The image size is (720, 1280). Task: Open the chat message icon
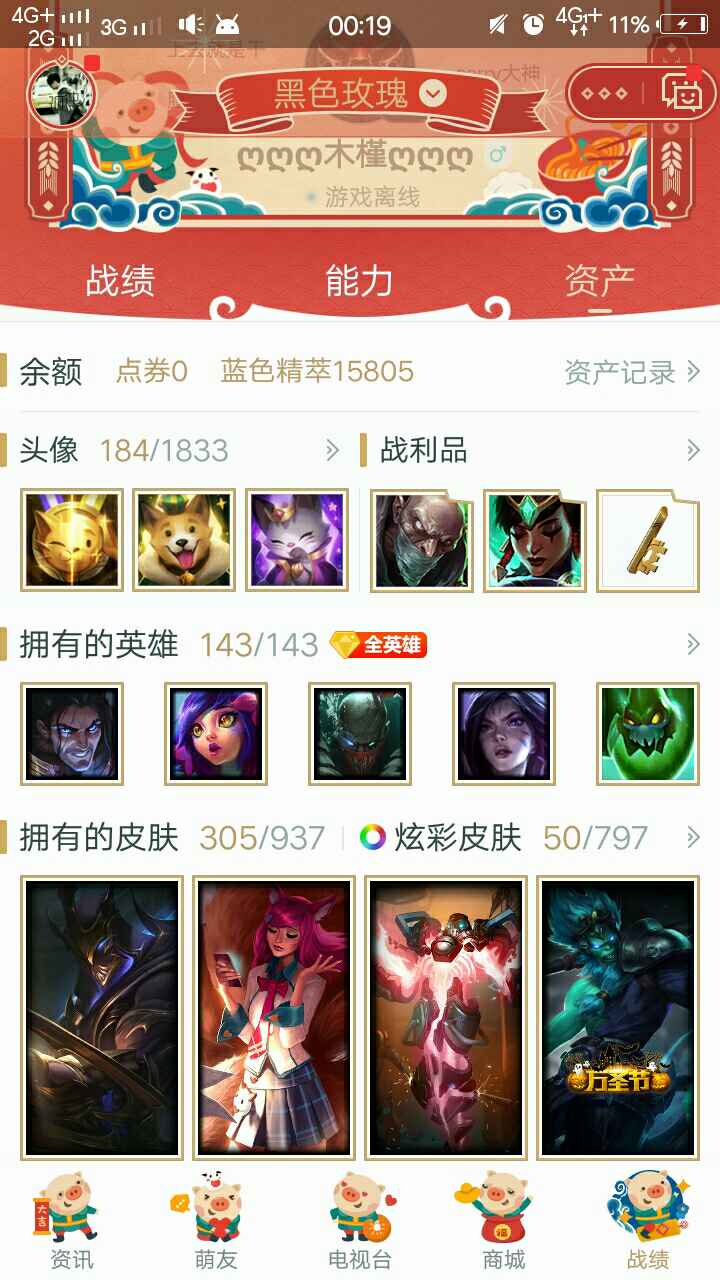(x=682, y=93)
